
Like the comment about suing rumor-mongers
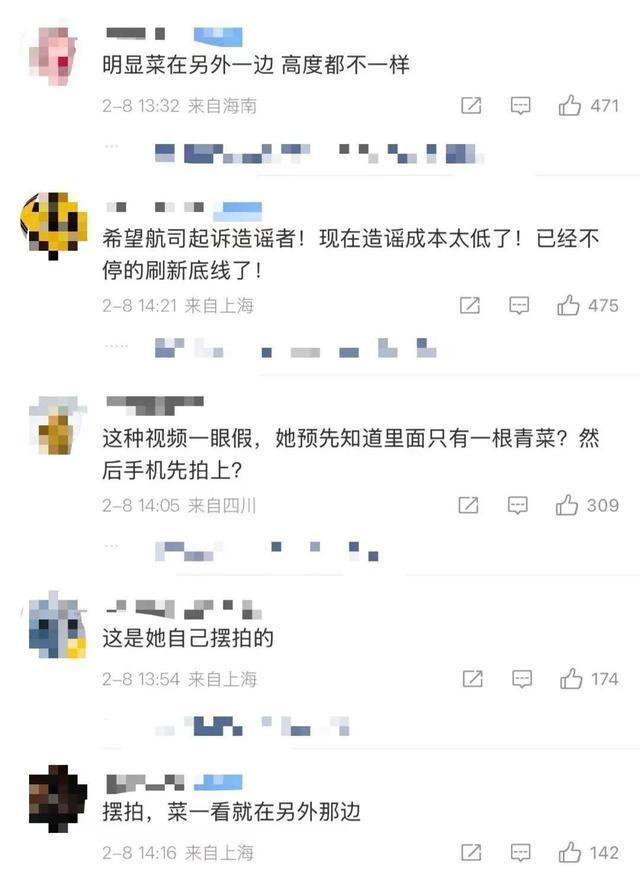click(571, 305)
